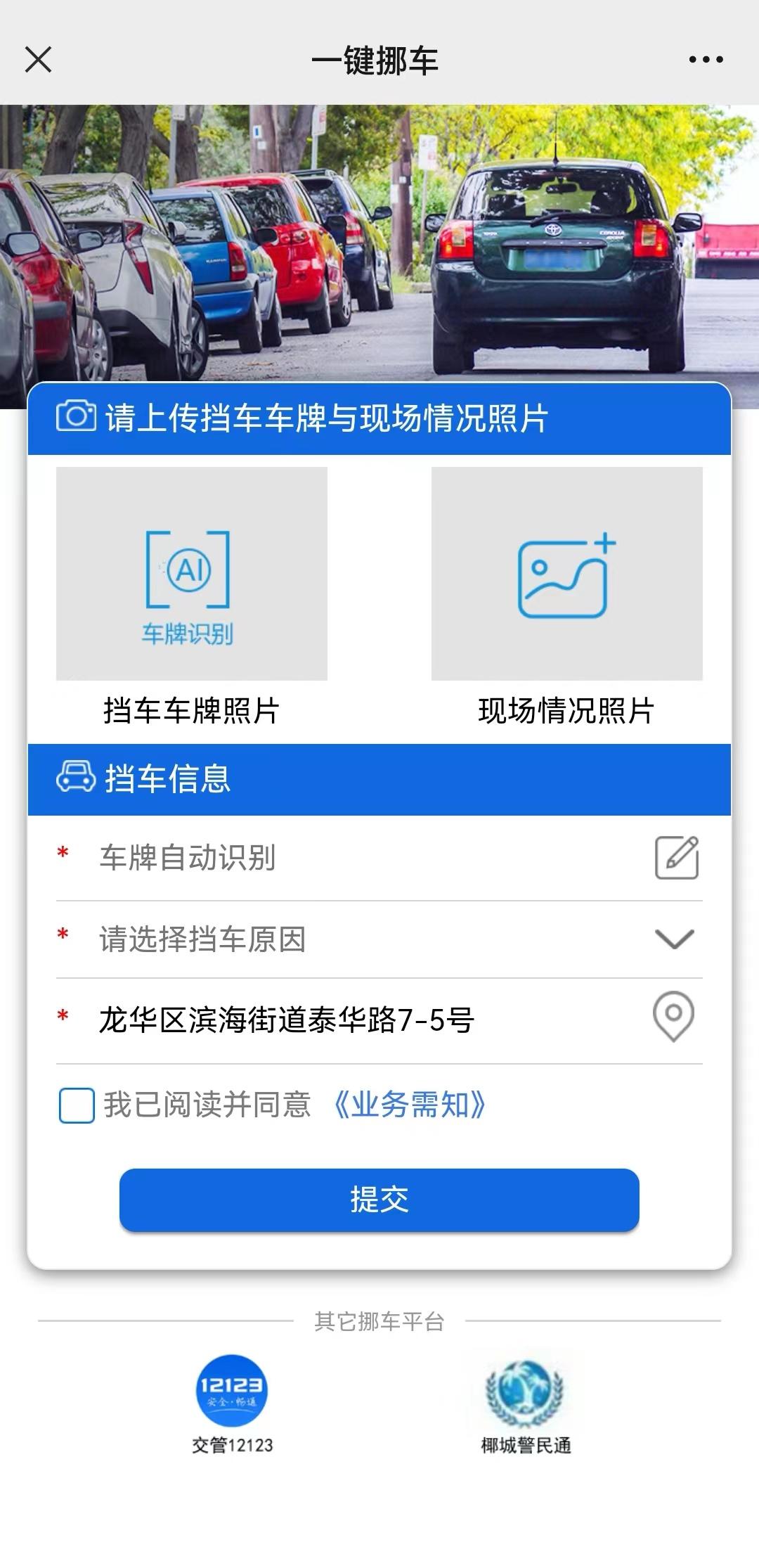The image size is (759, 1568).
Task: Open the 现场情况照片 photo upload icon
Action: point(566,573)
